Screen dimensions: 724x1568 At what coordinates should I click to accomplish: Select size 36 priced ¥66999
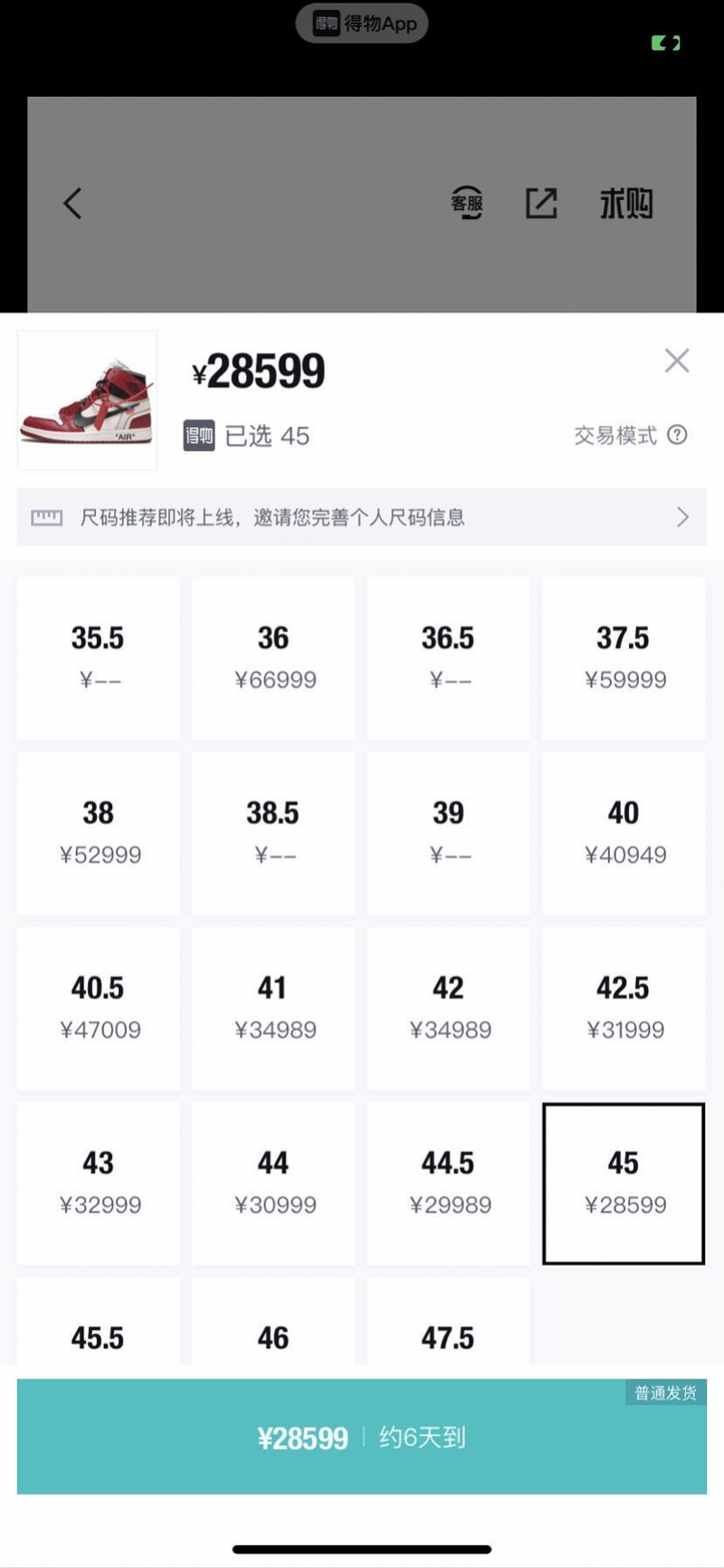pyautogui.click(x=273, y=656)
